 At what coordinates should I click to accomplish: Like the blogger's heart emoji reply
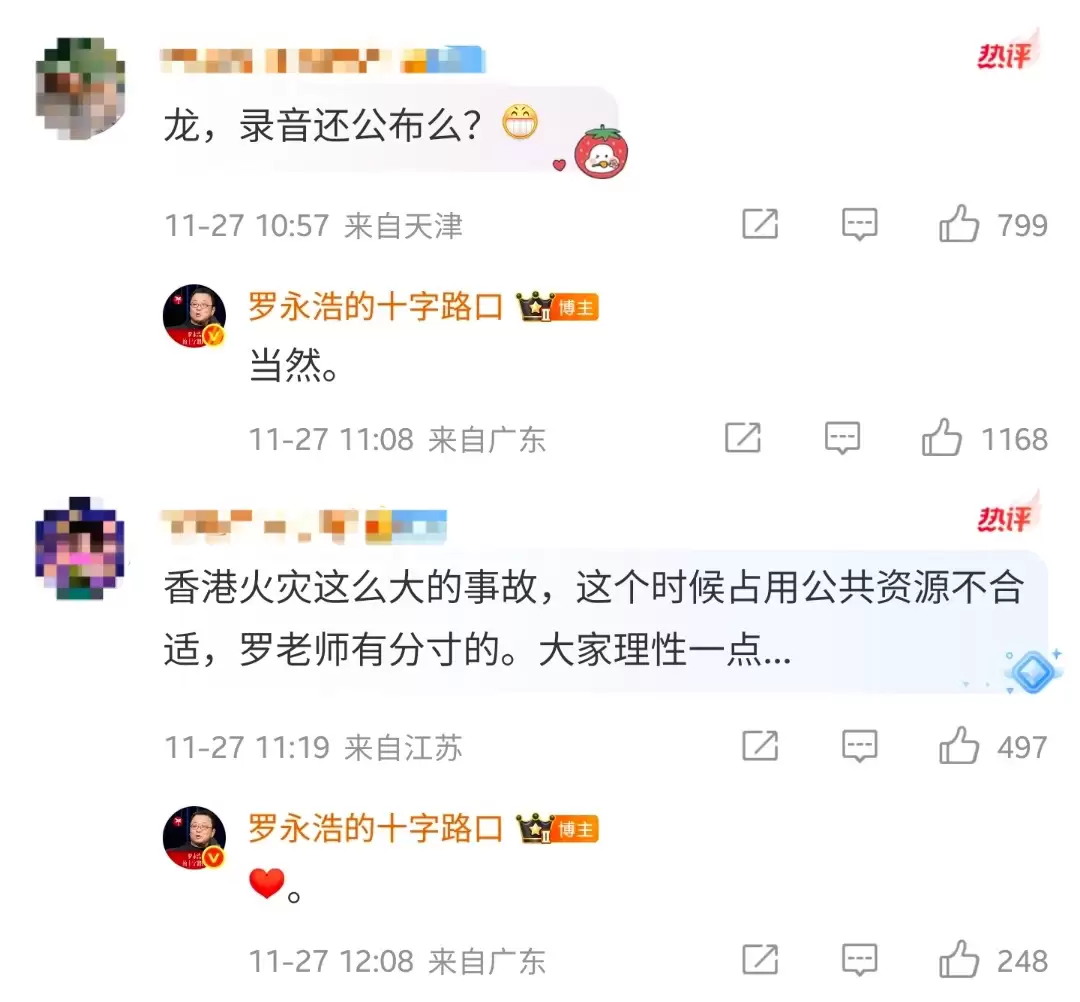959,960
